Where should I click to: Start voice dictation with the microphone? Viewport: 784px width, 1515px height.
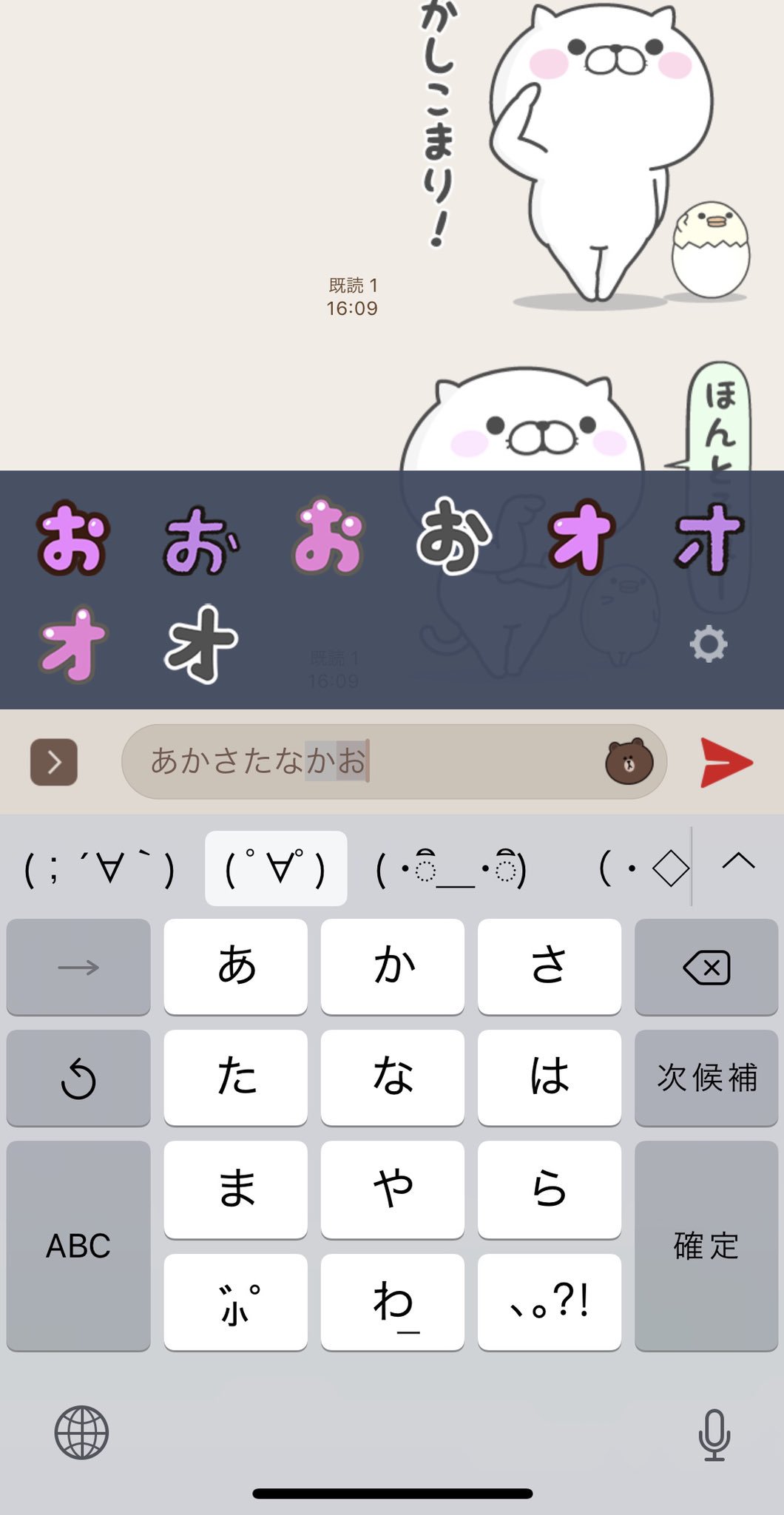pyautogui.click(x=714, y=1434)
